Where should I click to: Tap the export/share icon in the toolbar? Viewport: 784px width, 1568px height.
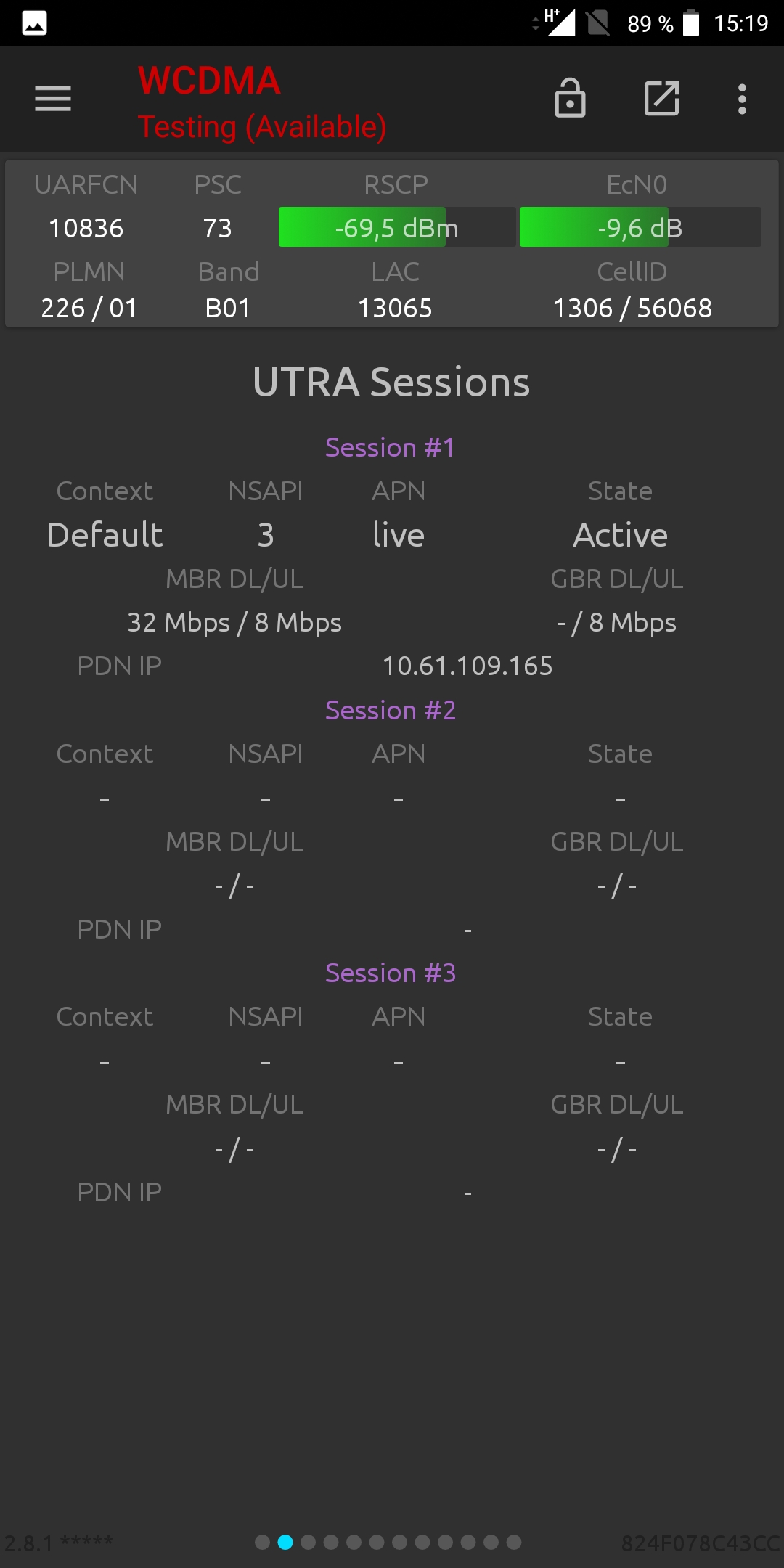662,98
